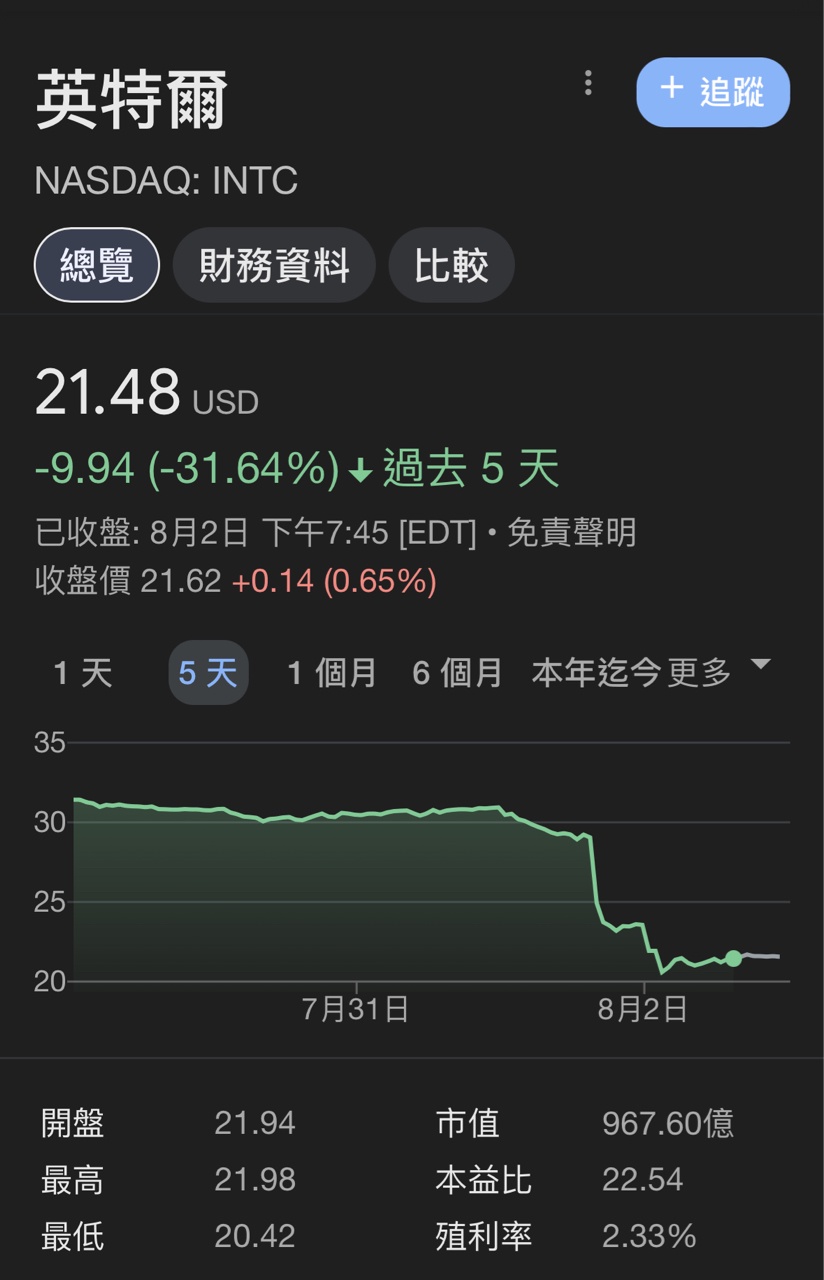The height and width of the screenshot is (1280, 824).
Task: Switch chart to 1 個月
Action: (x=332, y=673)
